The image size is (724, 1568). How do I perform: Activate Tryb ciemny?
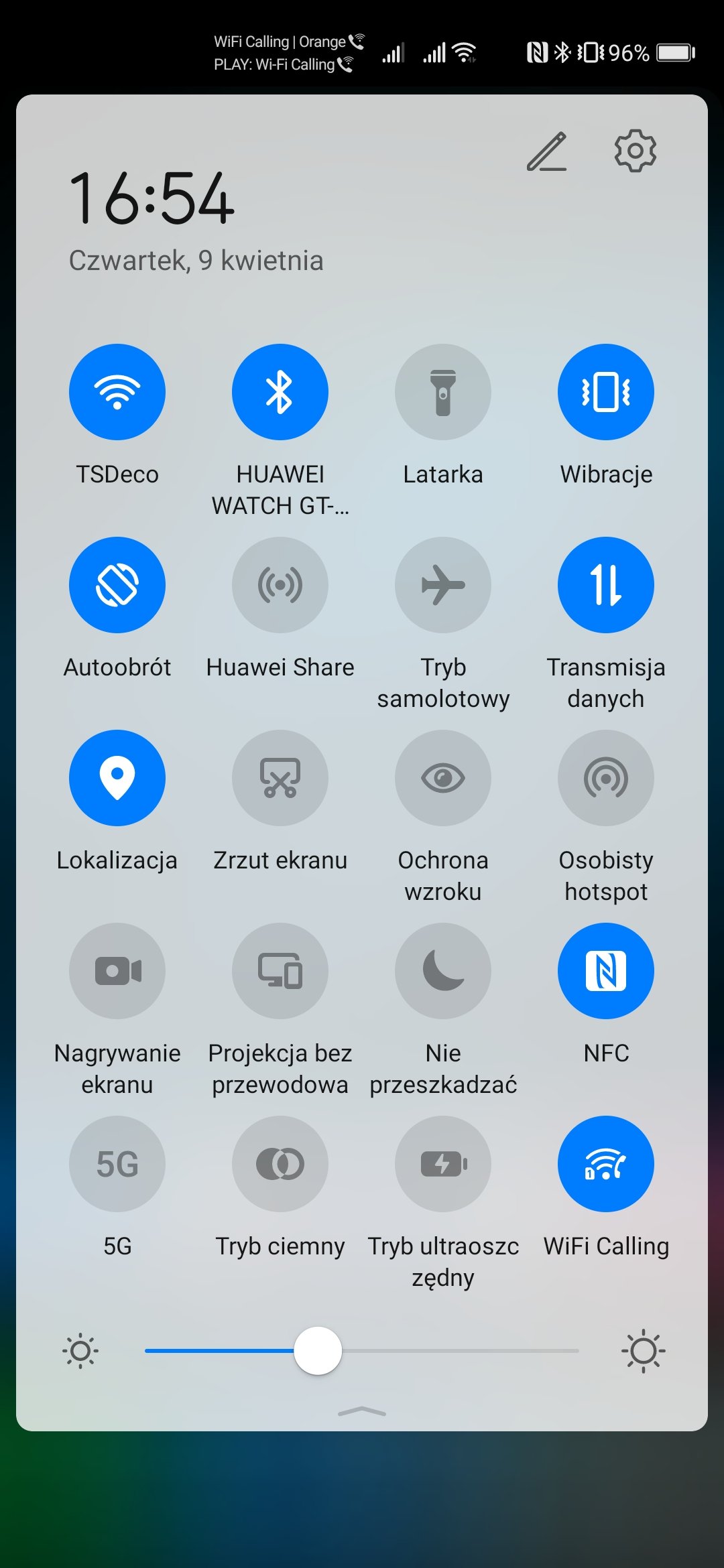[280, 1164]
